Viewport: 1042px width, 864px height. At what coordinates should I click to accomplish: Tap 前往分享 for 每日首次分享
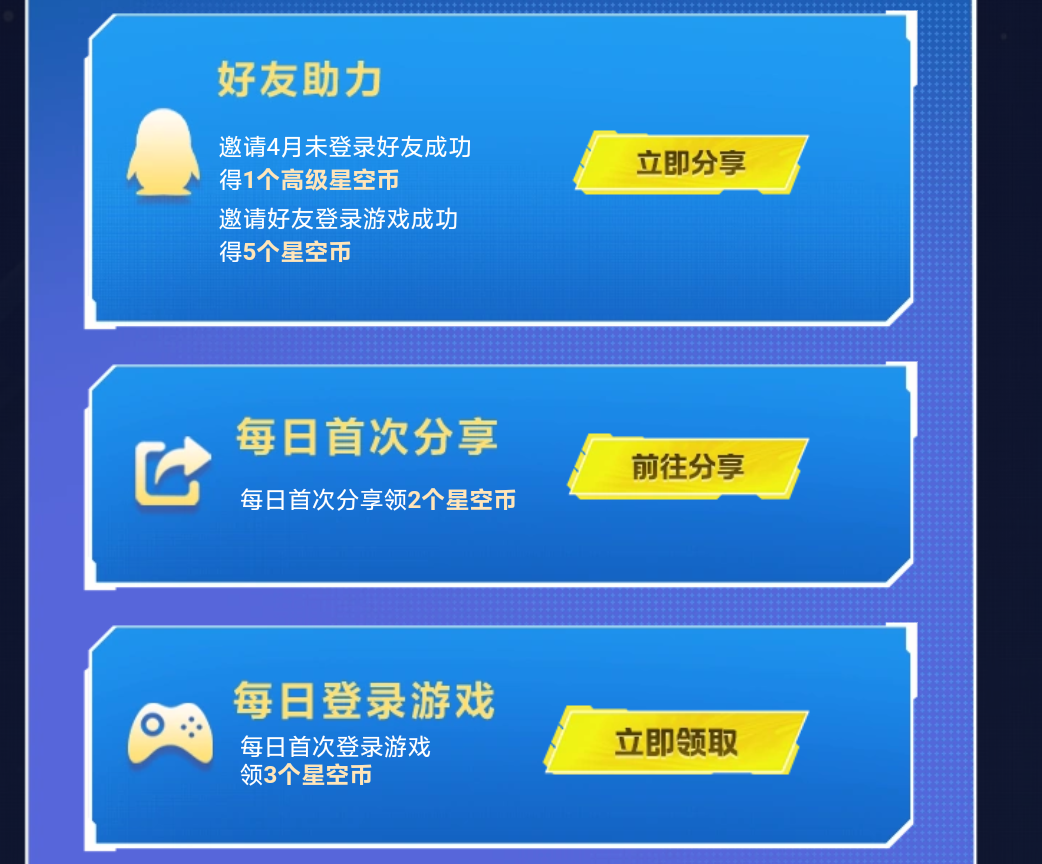click(687, 467)
